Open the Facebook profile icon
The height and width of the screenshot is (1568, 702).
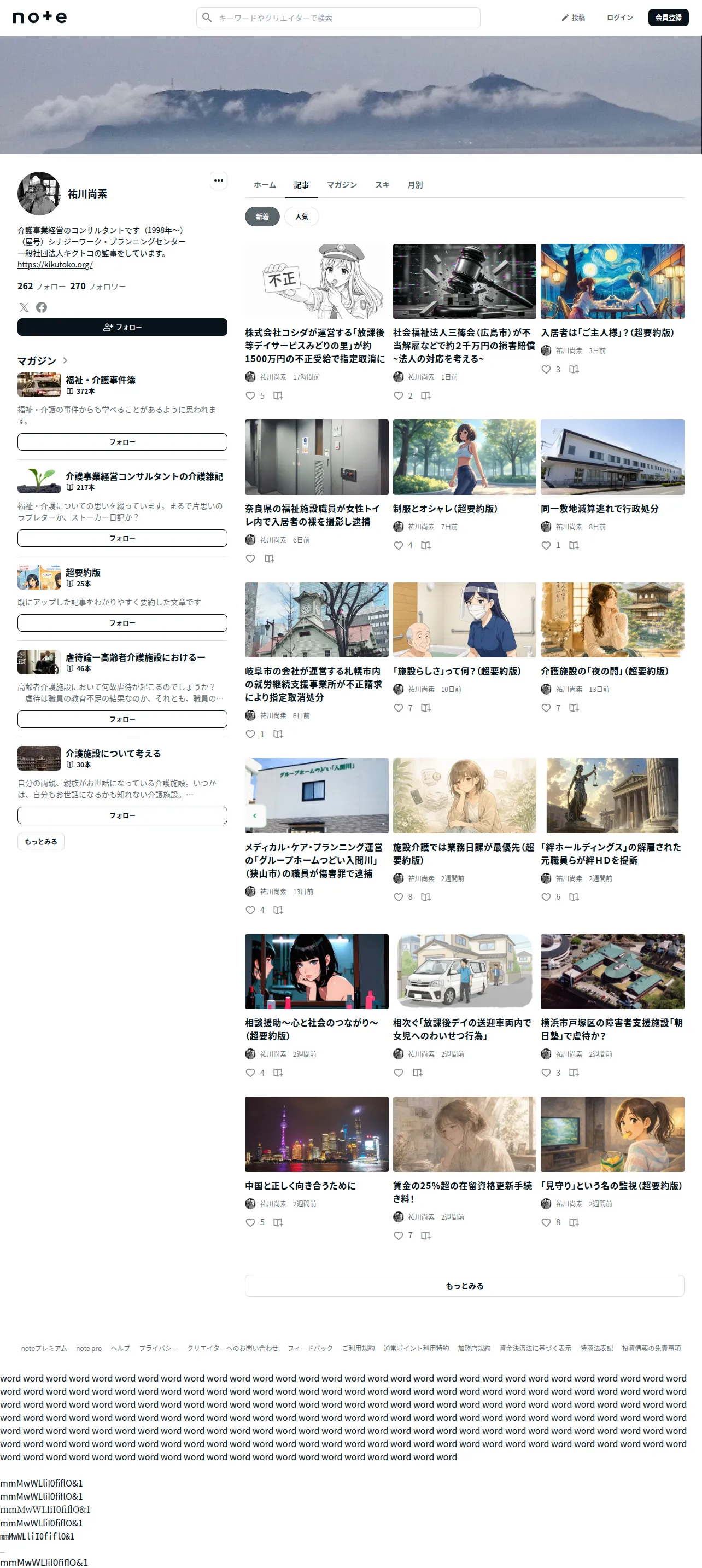click(42, 307)
